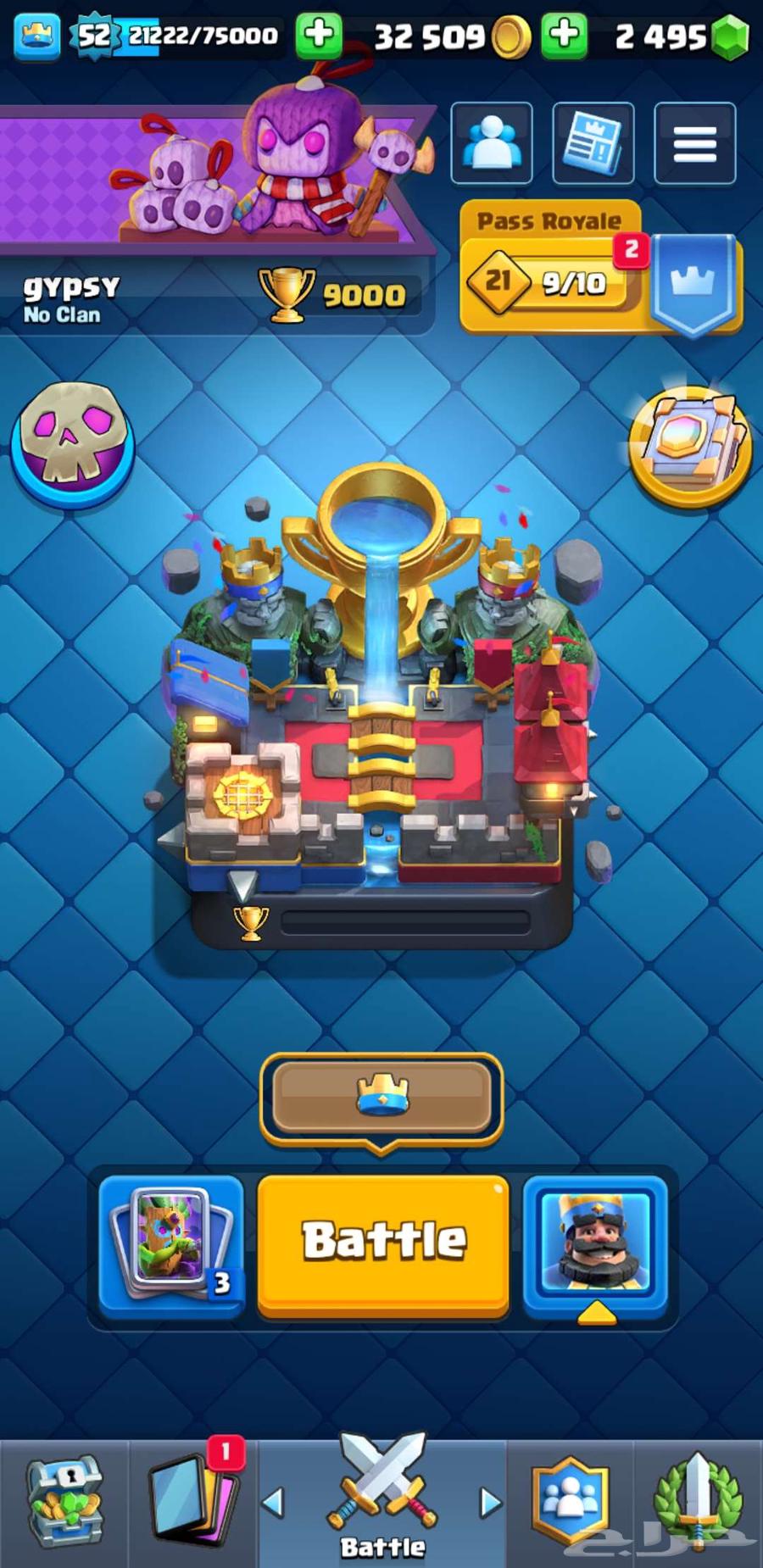Switch to the Clan social tab
The image size is (763, 1568).
click(x=570, y=1501)
